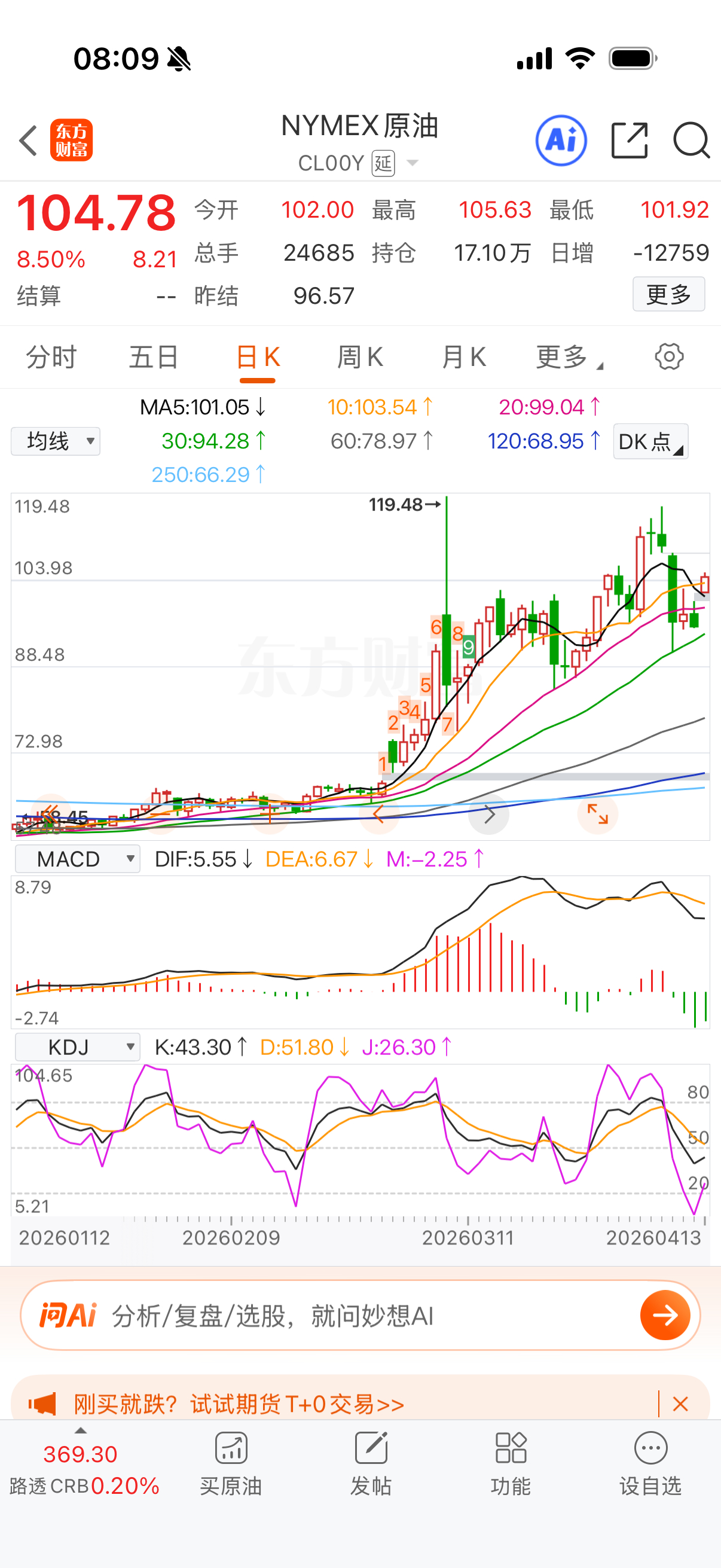Switch to the 周K weekly chart tab
721x1568 pixels.
click(x=360, y=356)
